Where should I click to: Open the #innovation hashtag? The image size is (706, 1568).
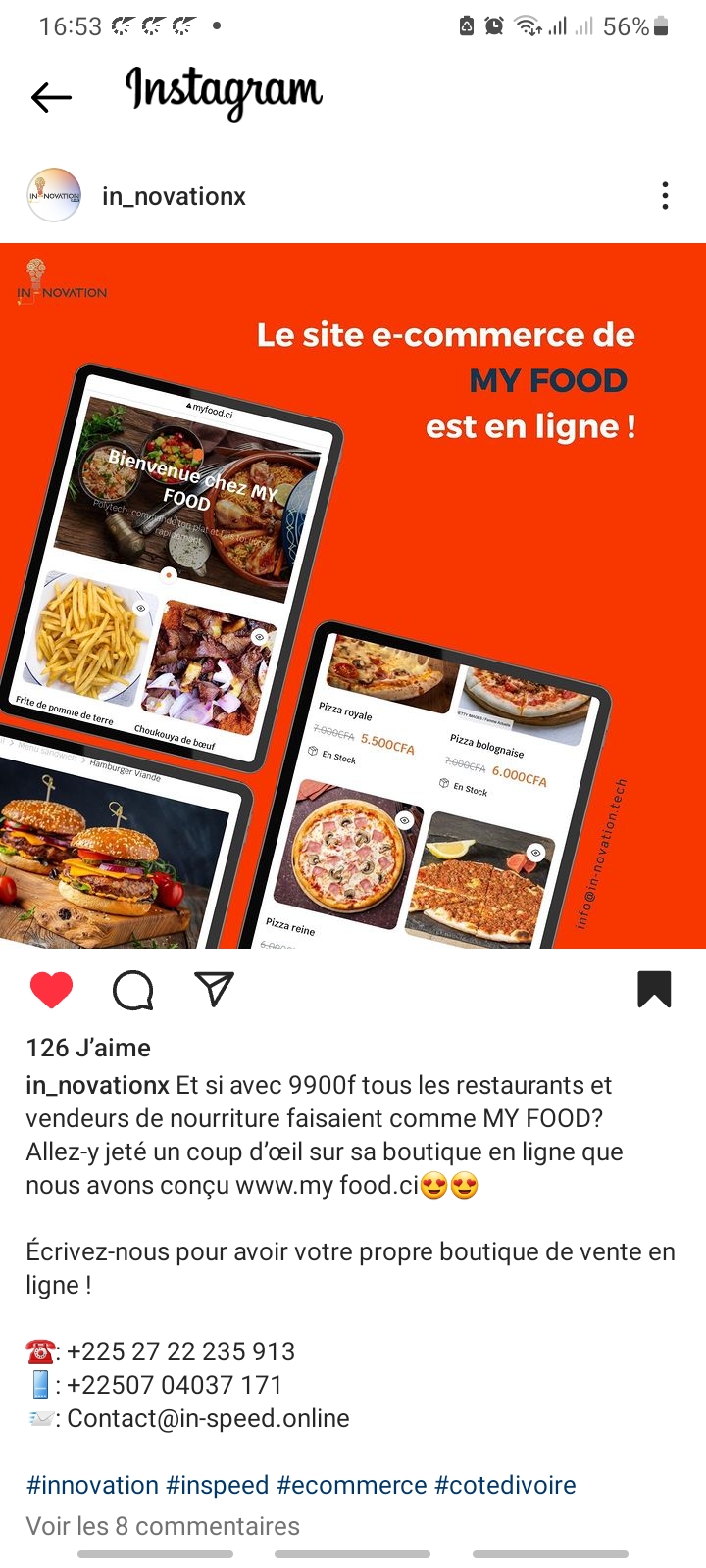tap(92, 1485)
